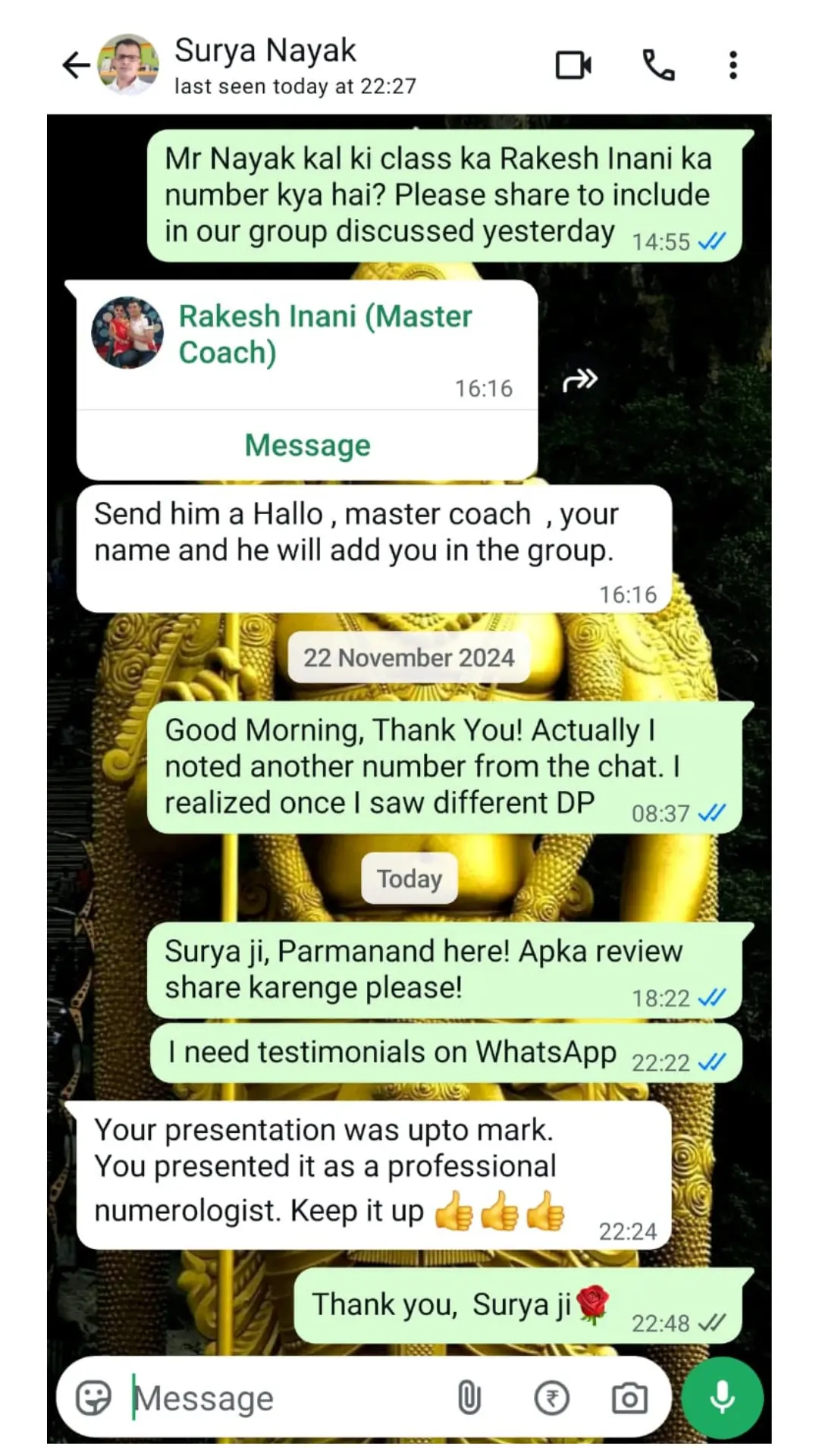This screenshot has width=819, height=1456.
Task: Open the three-dot overflow menu
Action: point(733,65)
